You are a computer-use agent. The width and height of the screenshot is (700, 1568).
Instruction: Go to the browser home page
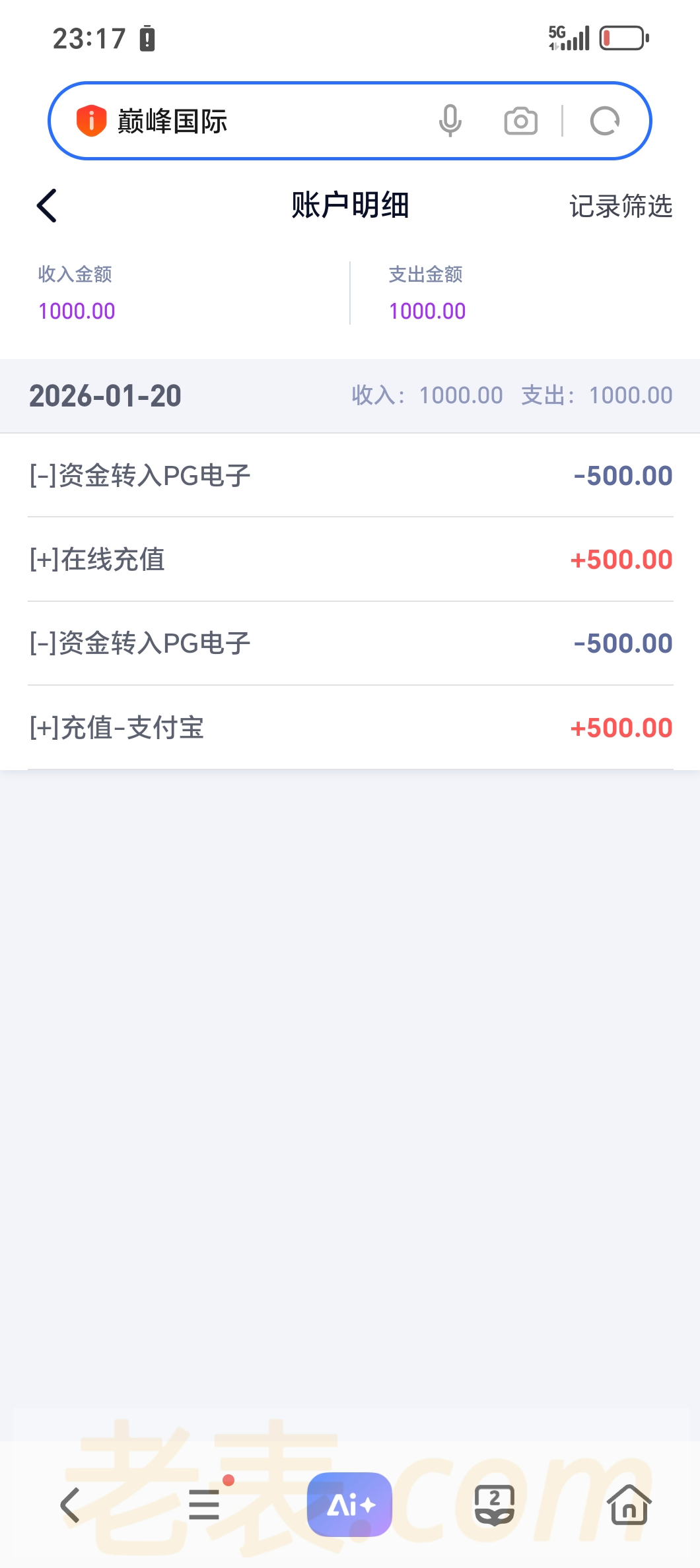click(629, 1504)
